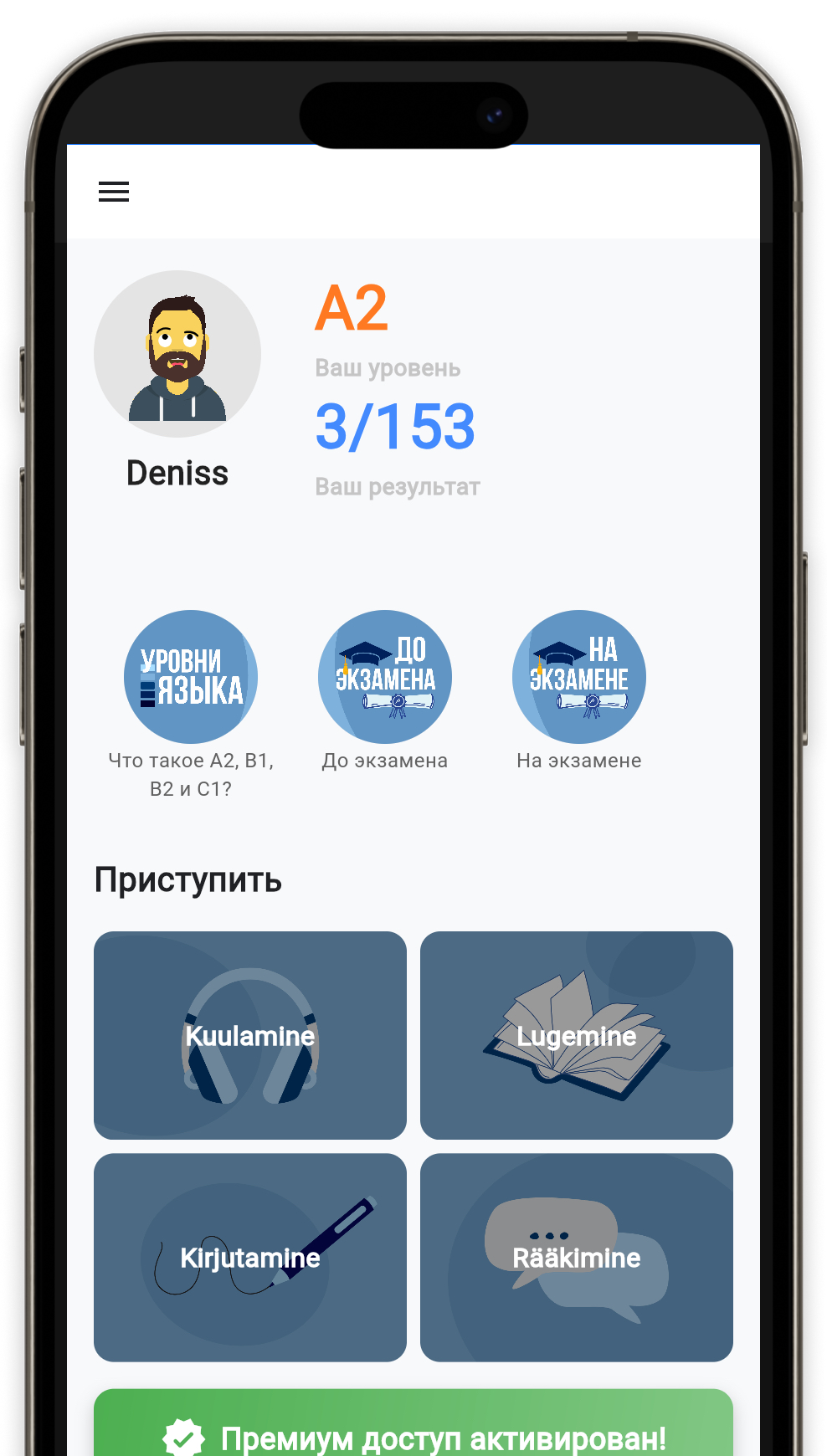The width and height of the screenshot is (827, 1456).
Task: Start the Rääkimine speaking section
Action: pos(577,1257)
